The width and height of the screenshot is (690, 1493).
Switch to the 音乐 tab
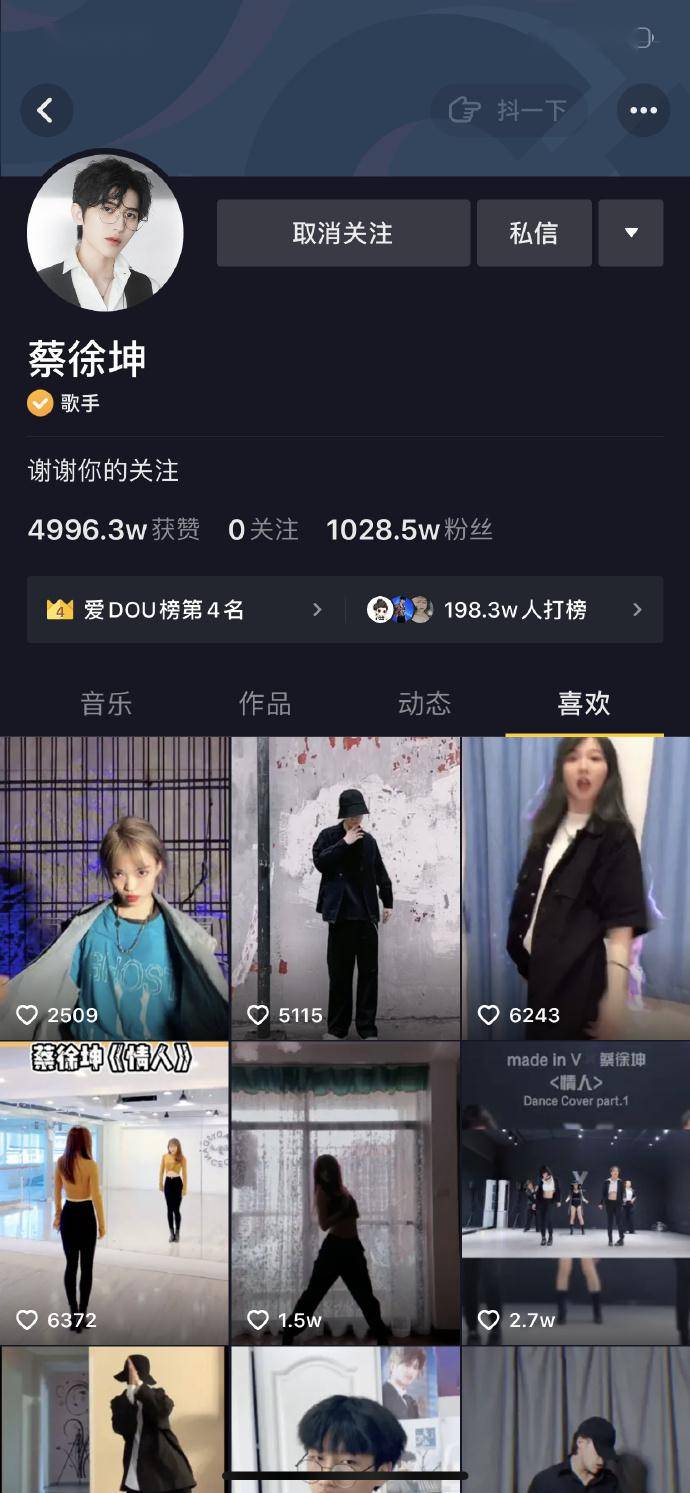tap(106, 703)
